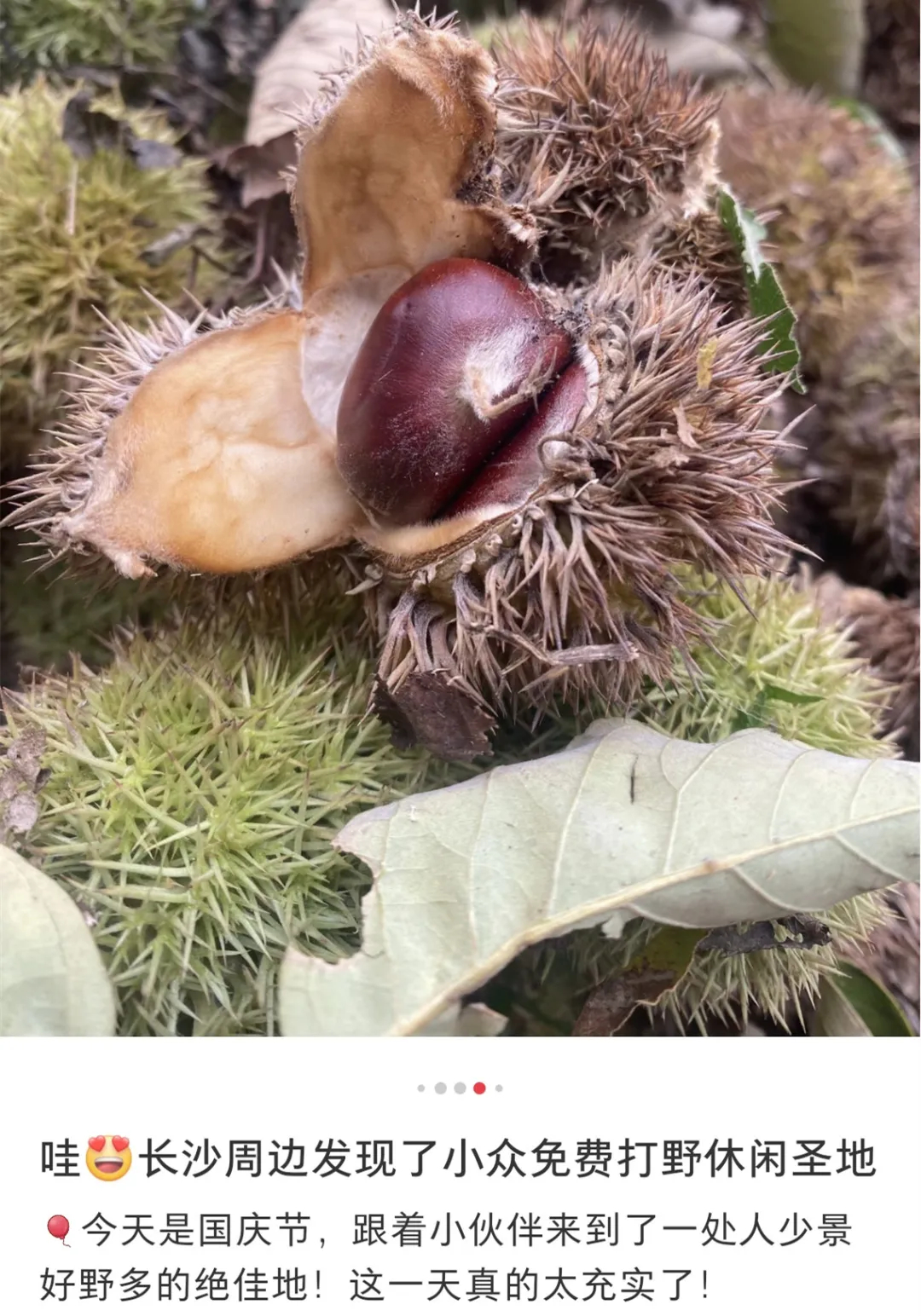
Task: Tap the image carousel page indicator dots
Action: [x=460, y=1088]
